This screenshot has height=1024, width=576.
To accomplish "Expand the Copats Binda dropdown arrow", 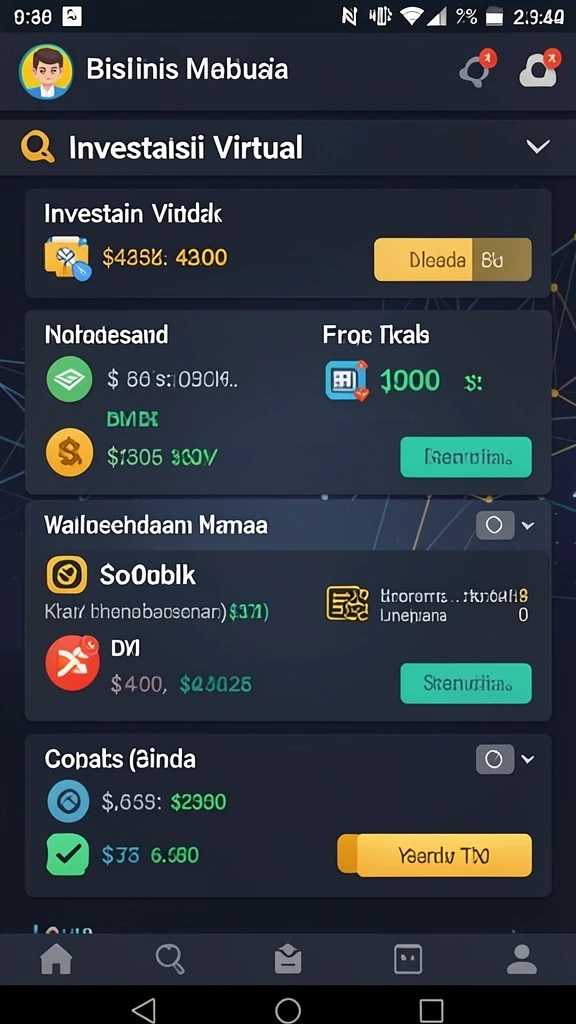I will click(x=528, y=759).
